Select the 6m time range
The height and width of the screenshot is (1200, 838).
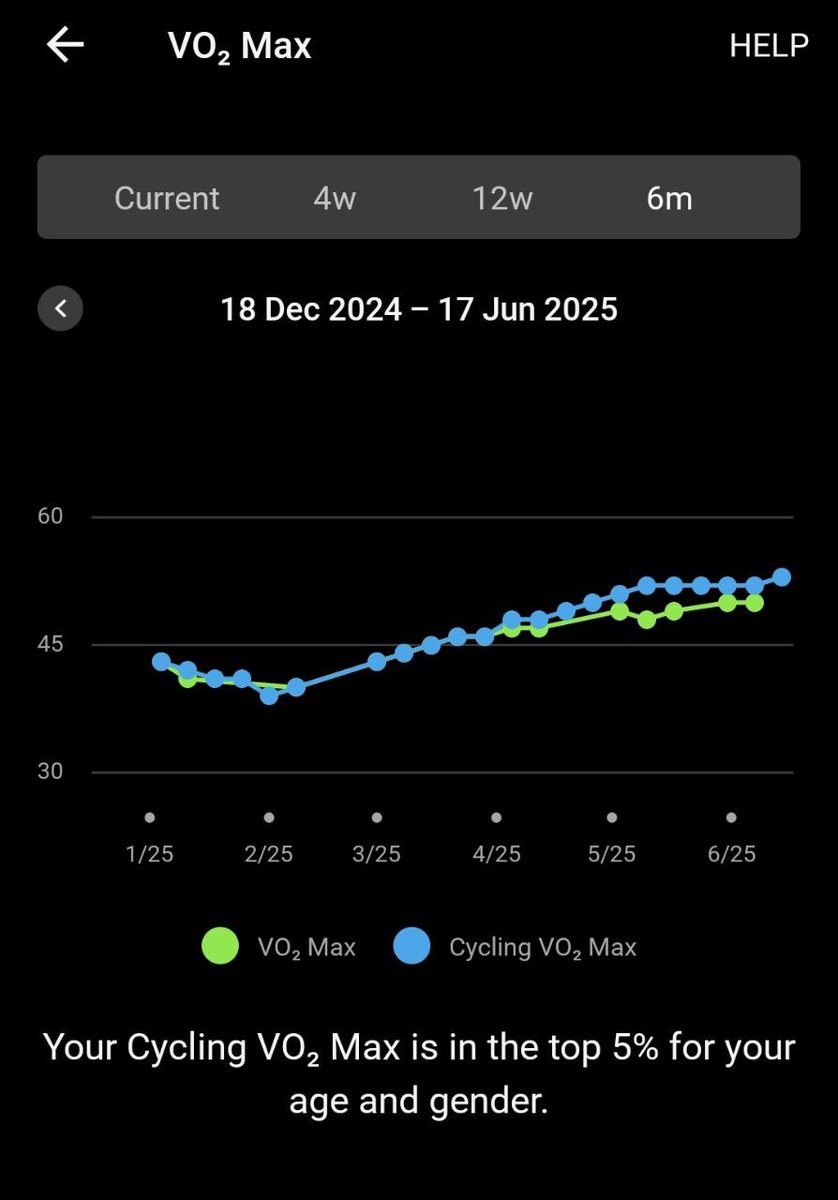(x=669, y=198)
